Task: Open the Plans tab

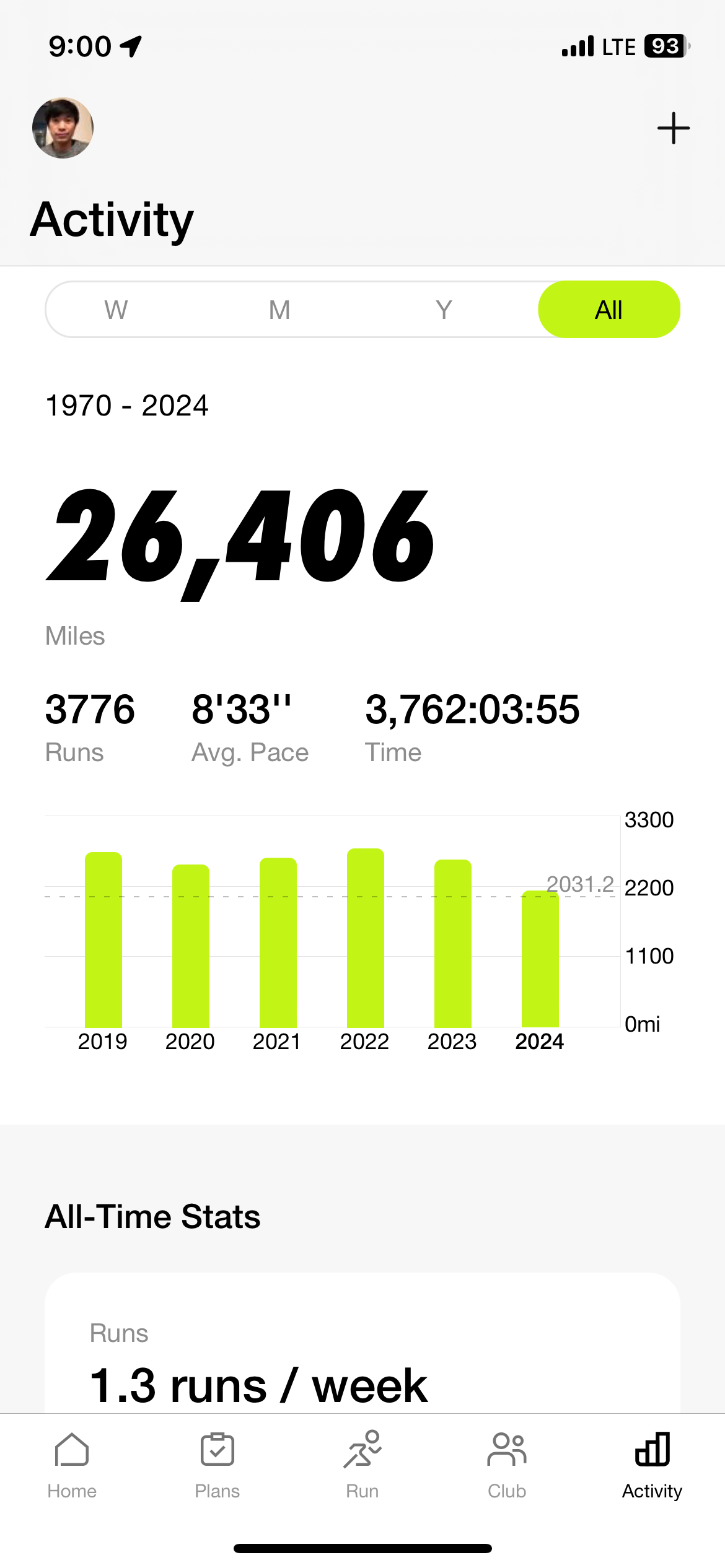Action: (217, 1465)
